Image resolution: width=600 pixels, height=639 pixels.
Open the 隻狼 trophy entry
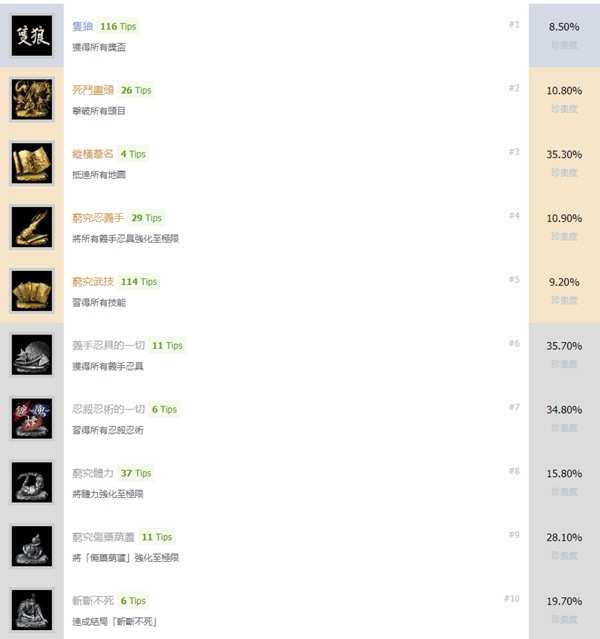83,26
